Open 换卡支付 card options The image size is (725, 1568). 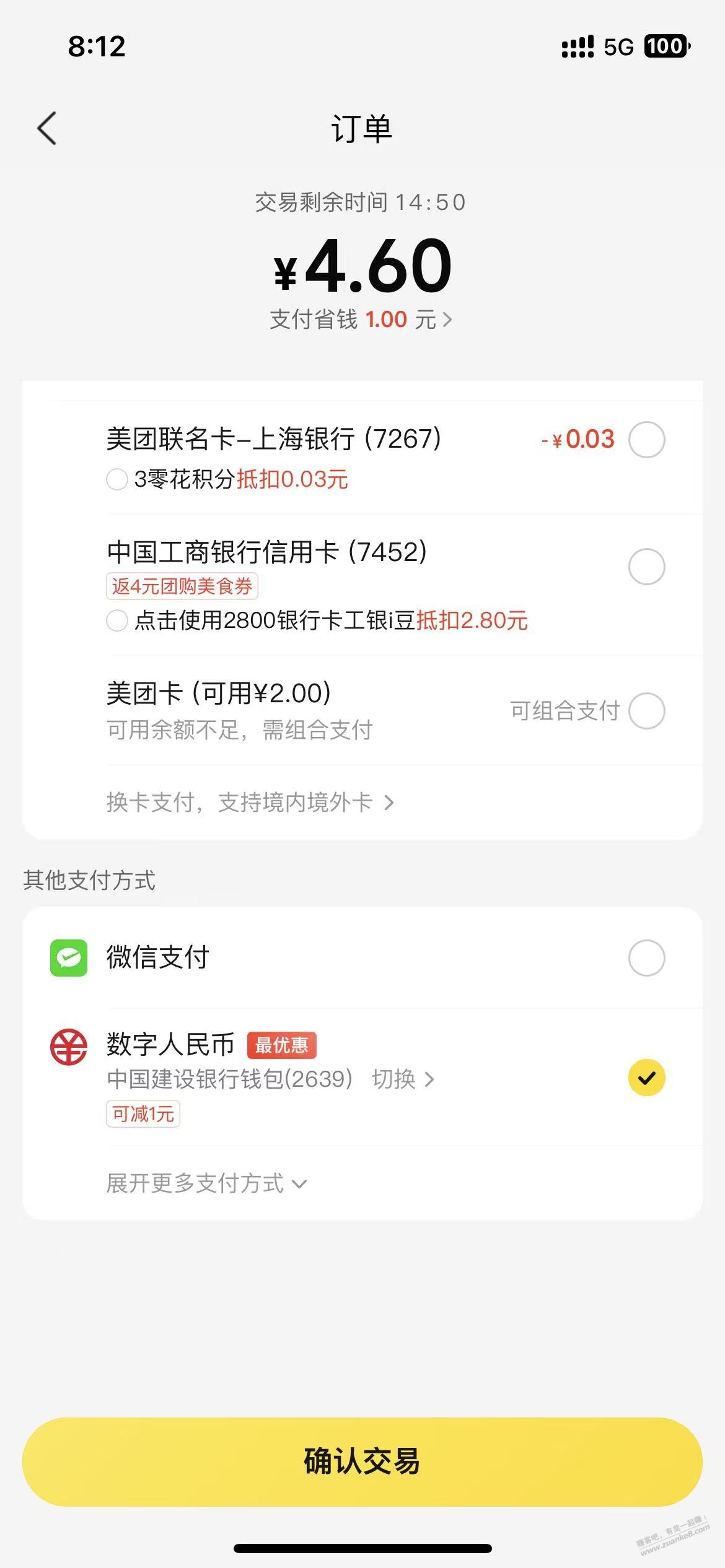[x=248, y=802]
